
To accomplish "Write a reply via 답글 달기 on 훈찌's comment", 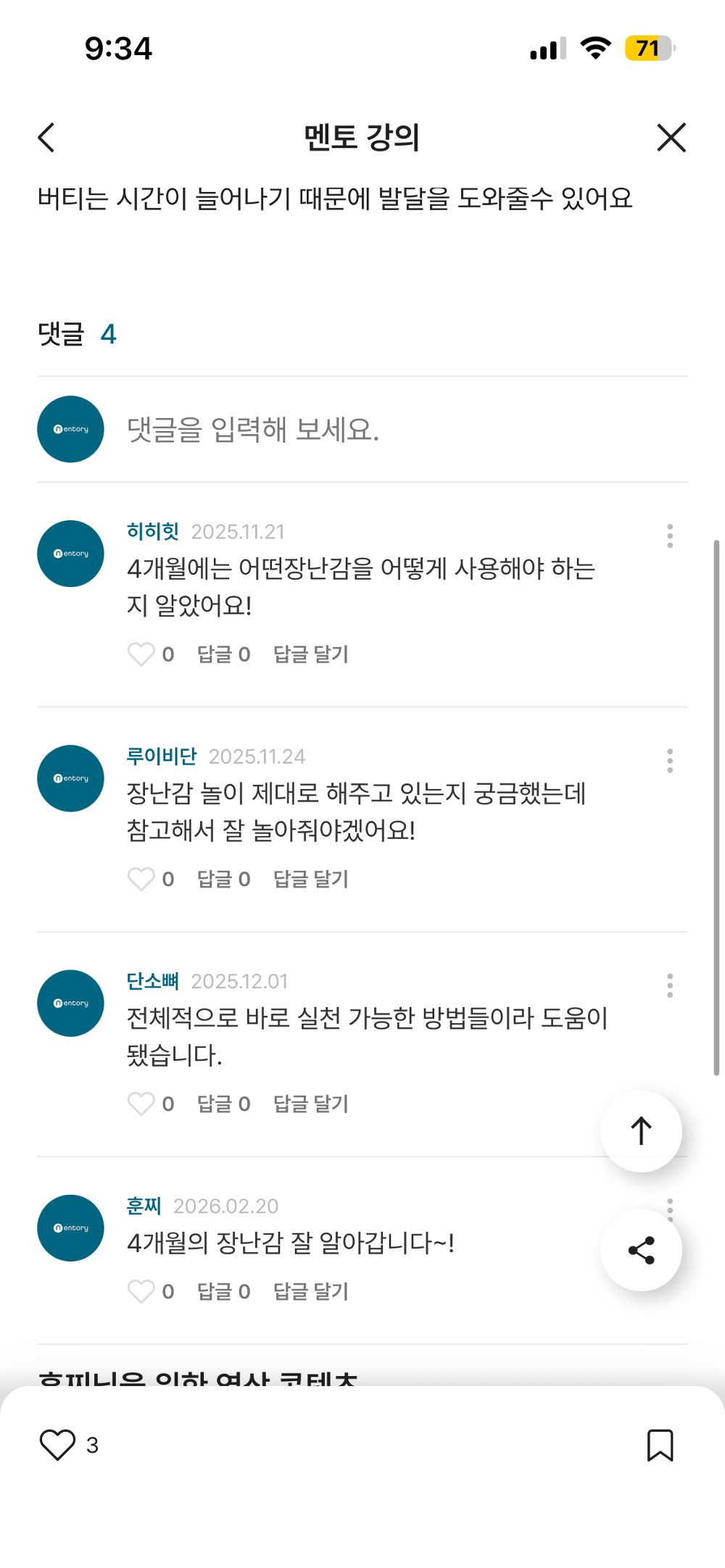I will (310, 1290).
